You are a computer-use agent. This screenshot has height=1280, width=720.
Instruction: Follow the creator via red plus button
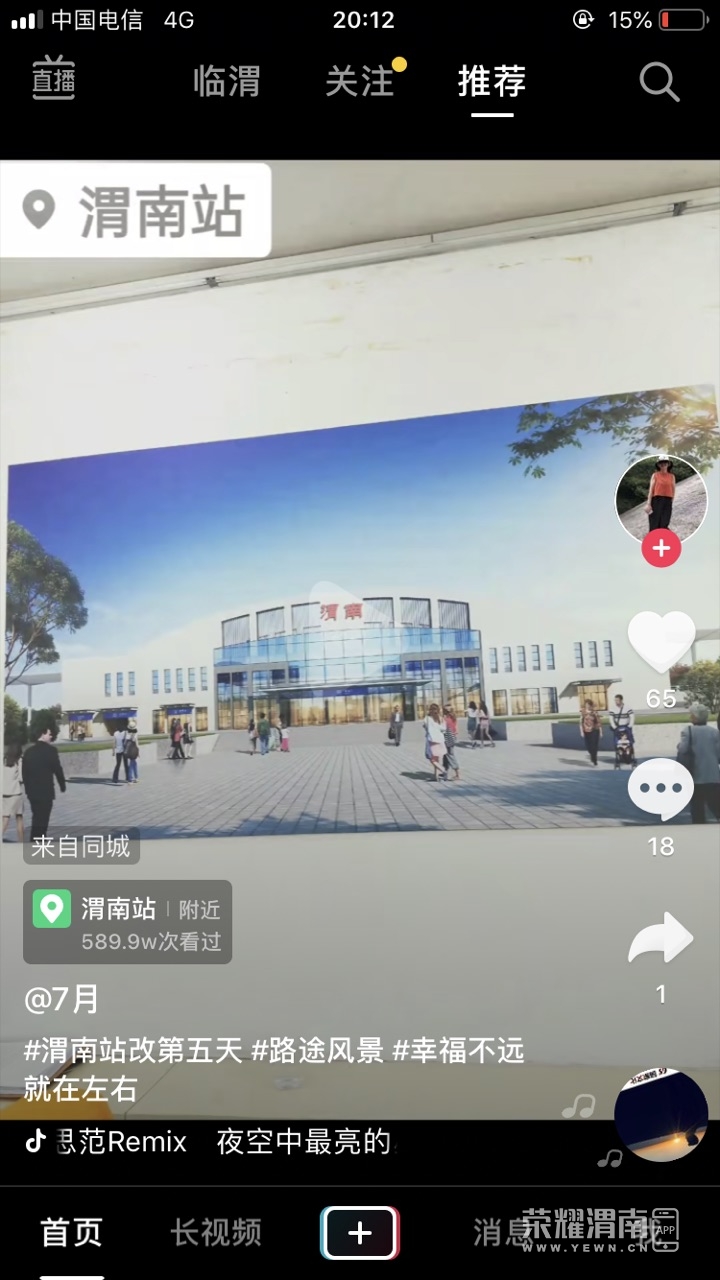pyautogui.click(x=661, y=548)
